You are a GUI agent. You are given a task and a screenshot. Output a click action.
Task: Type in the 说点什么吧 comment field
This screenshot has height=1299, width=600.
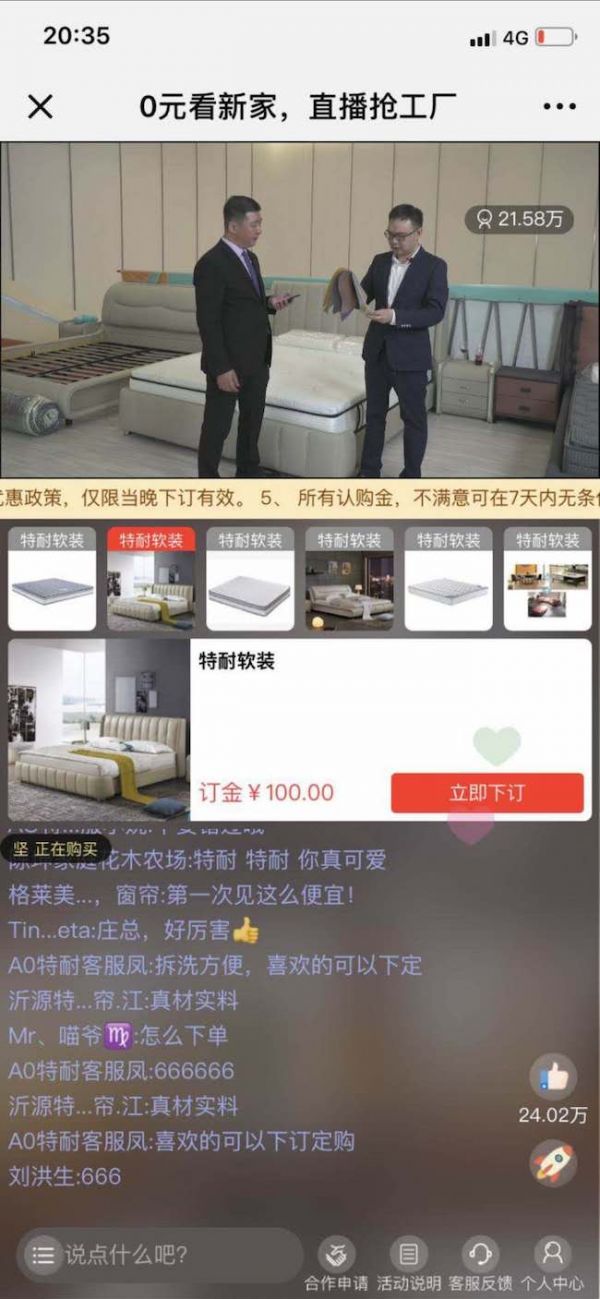[170, 1254]
